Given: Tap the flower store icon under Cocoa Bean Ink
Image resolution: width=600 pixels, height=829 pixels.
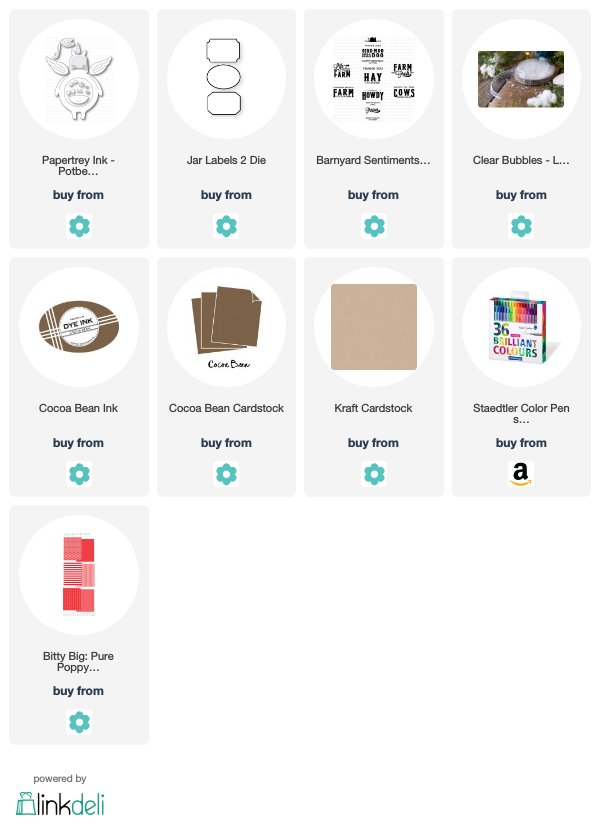Looking at the screenshot, I should 79,473.
